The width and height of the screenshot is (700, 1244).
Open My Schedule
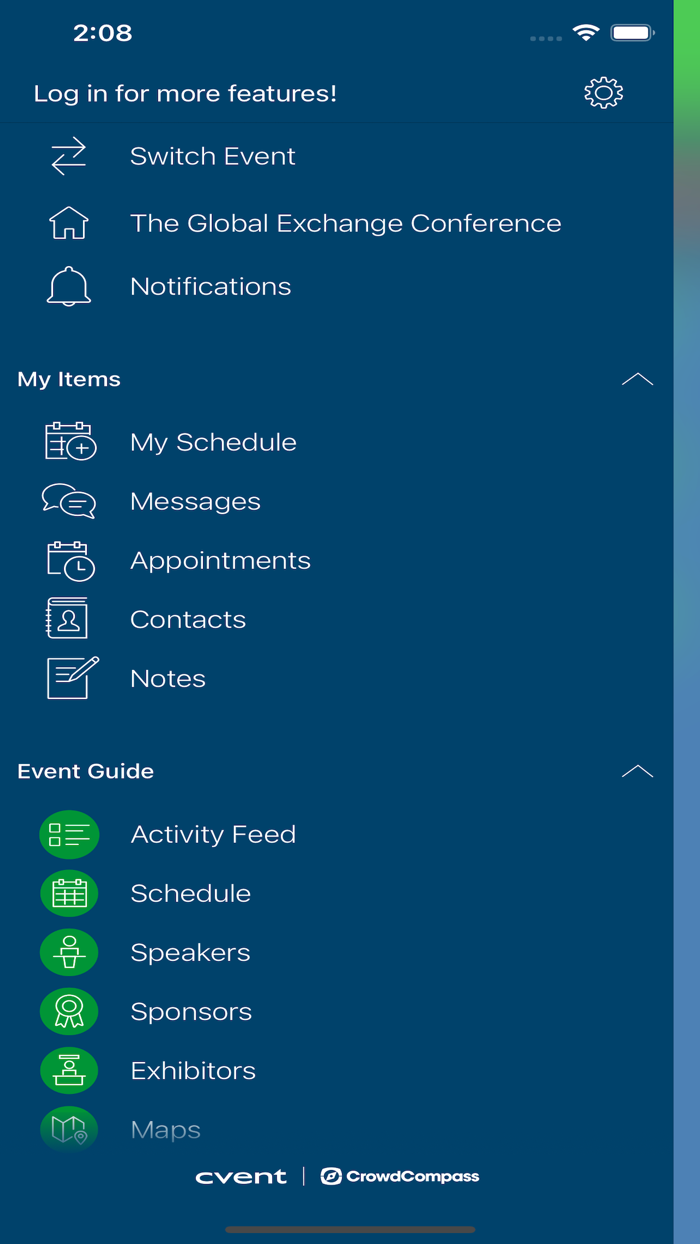click(213, 442)
